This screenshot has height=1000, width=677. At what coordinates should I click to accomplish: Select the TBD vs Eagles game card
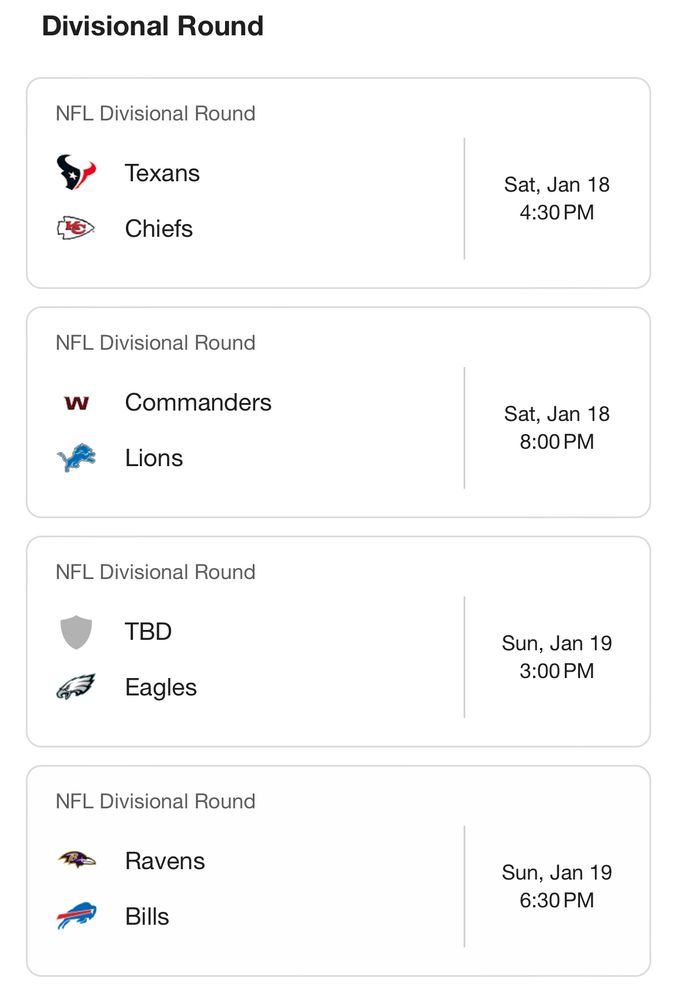pos(338,641)
